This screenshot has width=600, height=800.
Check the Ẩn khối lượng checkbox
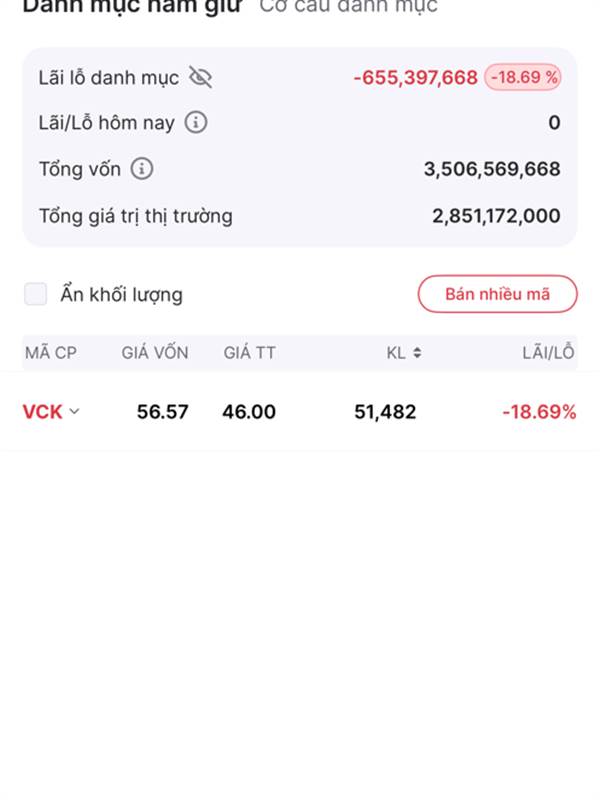pos(36,294)
